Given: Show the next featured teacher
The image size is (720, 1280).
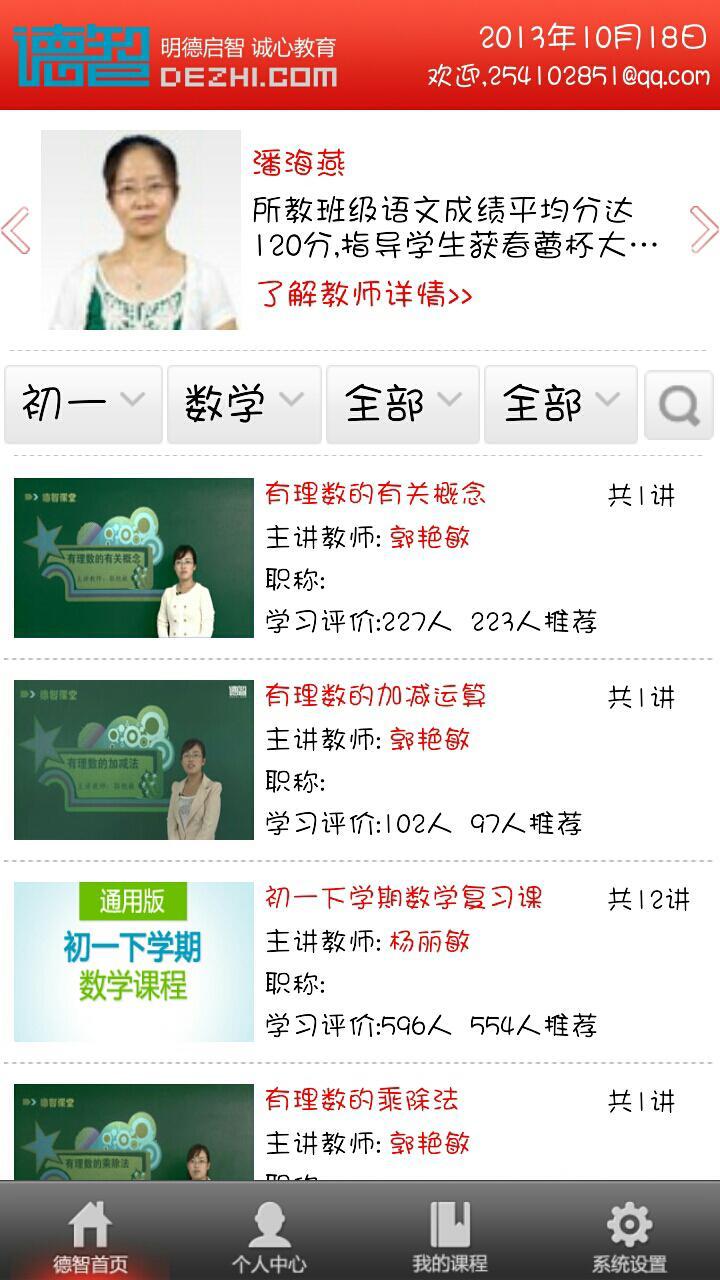Looking at the screenshot, I should coord(703,230).
